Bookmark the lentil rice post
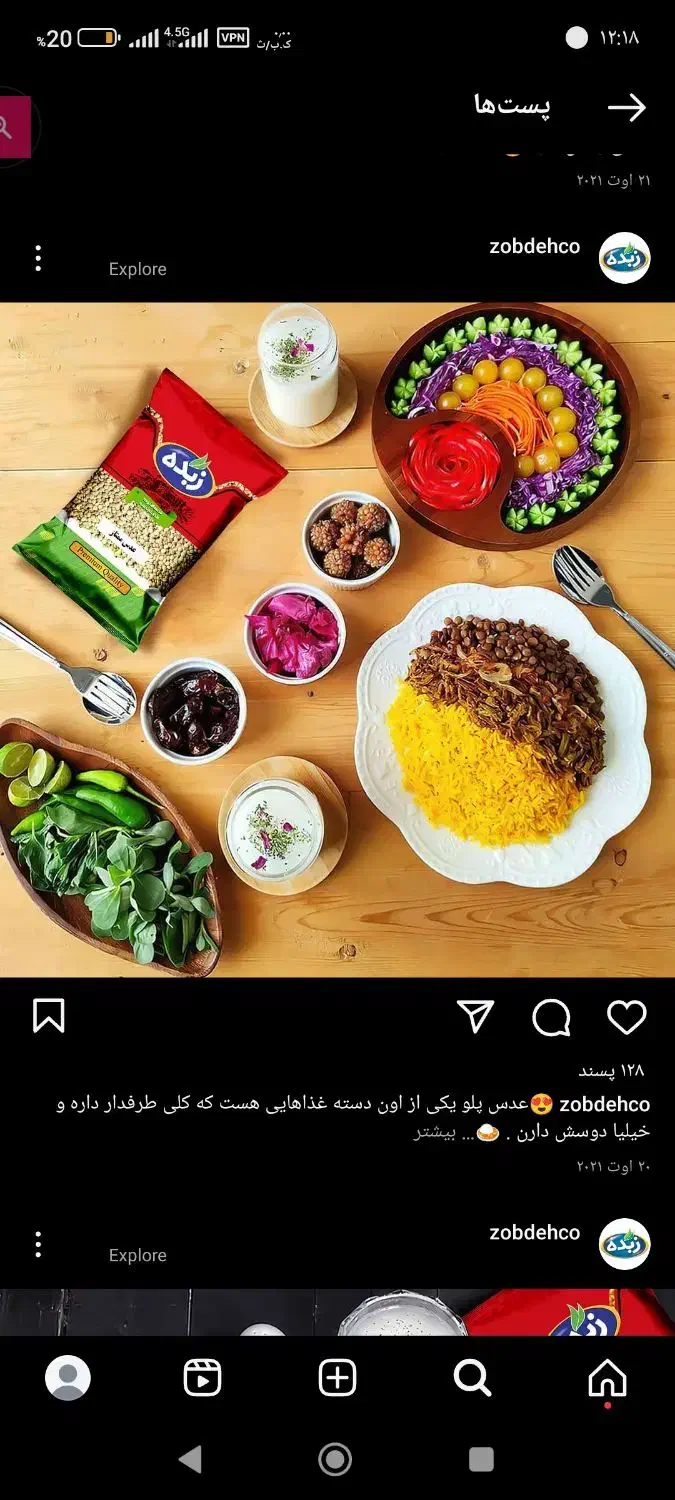This screenshot has width=675, height=1500. tap(48, 1017)
